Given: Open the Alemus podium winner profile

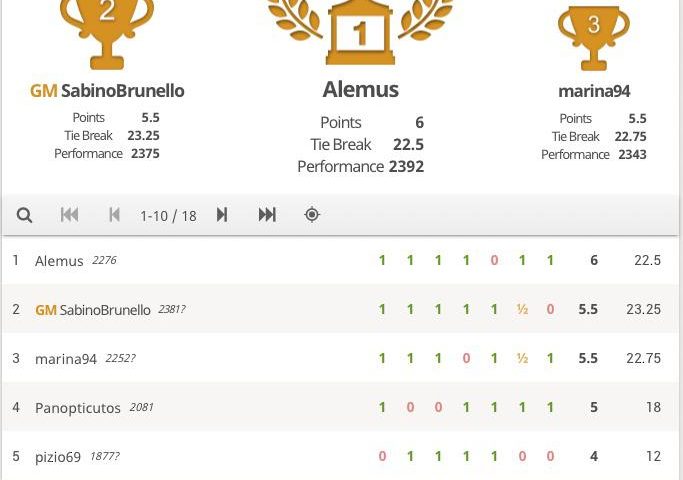Looking at the screenshot, I should [x=360, y=90].
